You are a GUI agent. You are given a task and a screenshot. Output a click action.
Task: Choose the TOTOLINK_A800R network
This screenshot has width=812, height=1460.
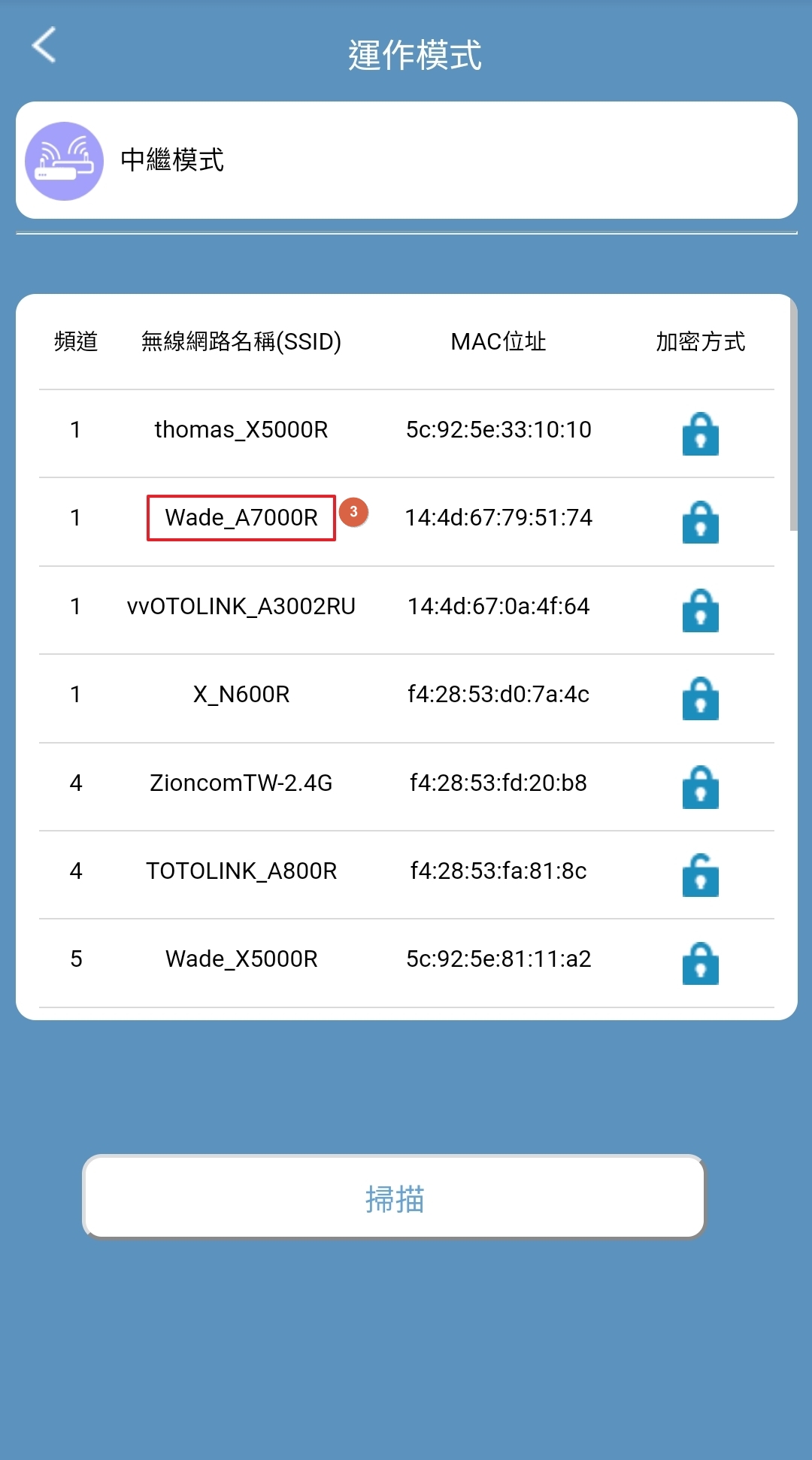pos(406,874)
